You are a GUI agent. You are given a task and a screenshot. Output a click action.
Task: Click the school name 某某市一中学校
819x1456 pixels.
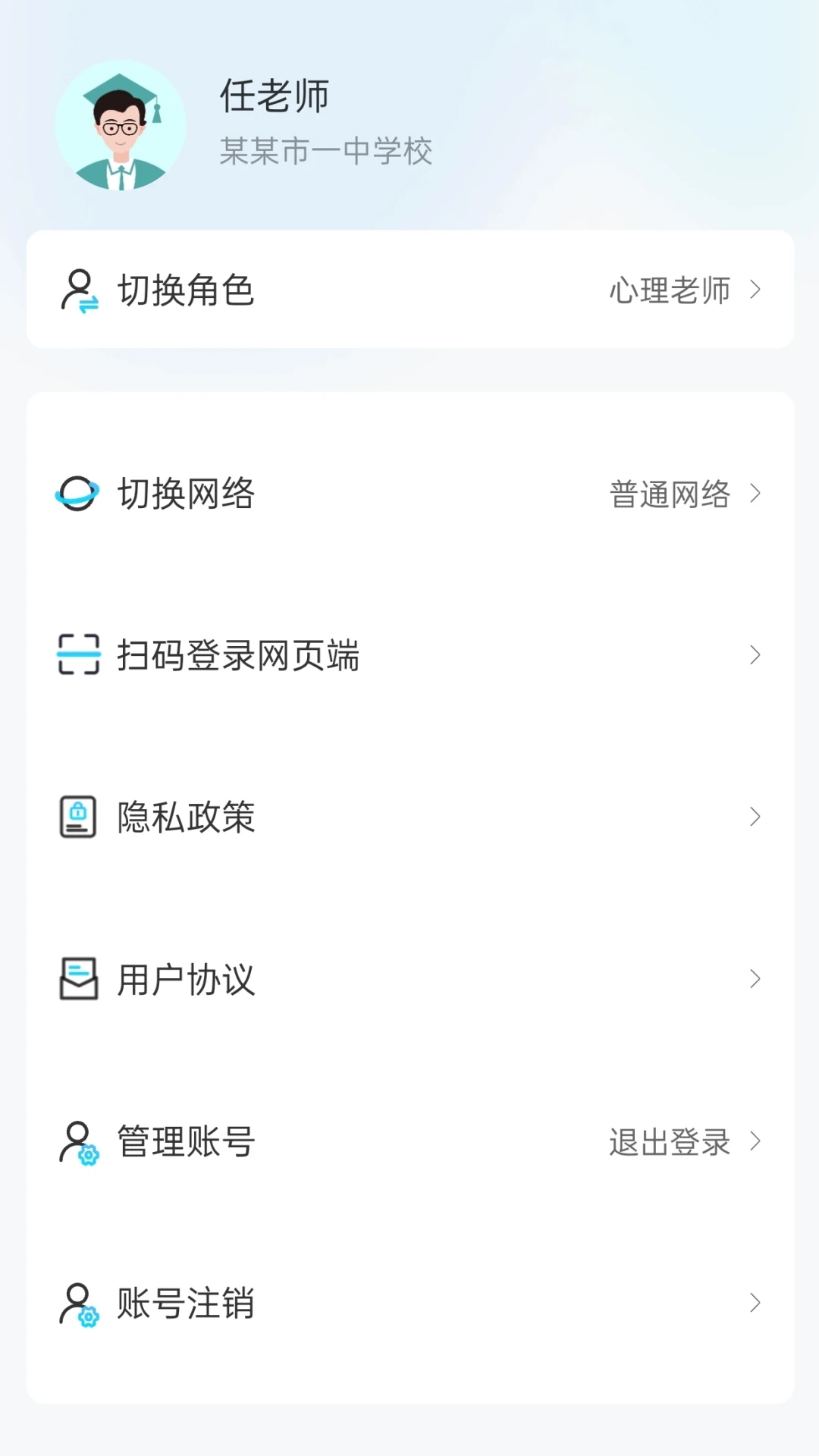(328, 151)
